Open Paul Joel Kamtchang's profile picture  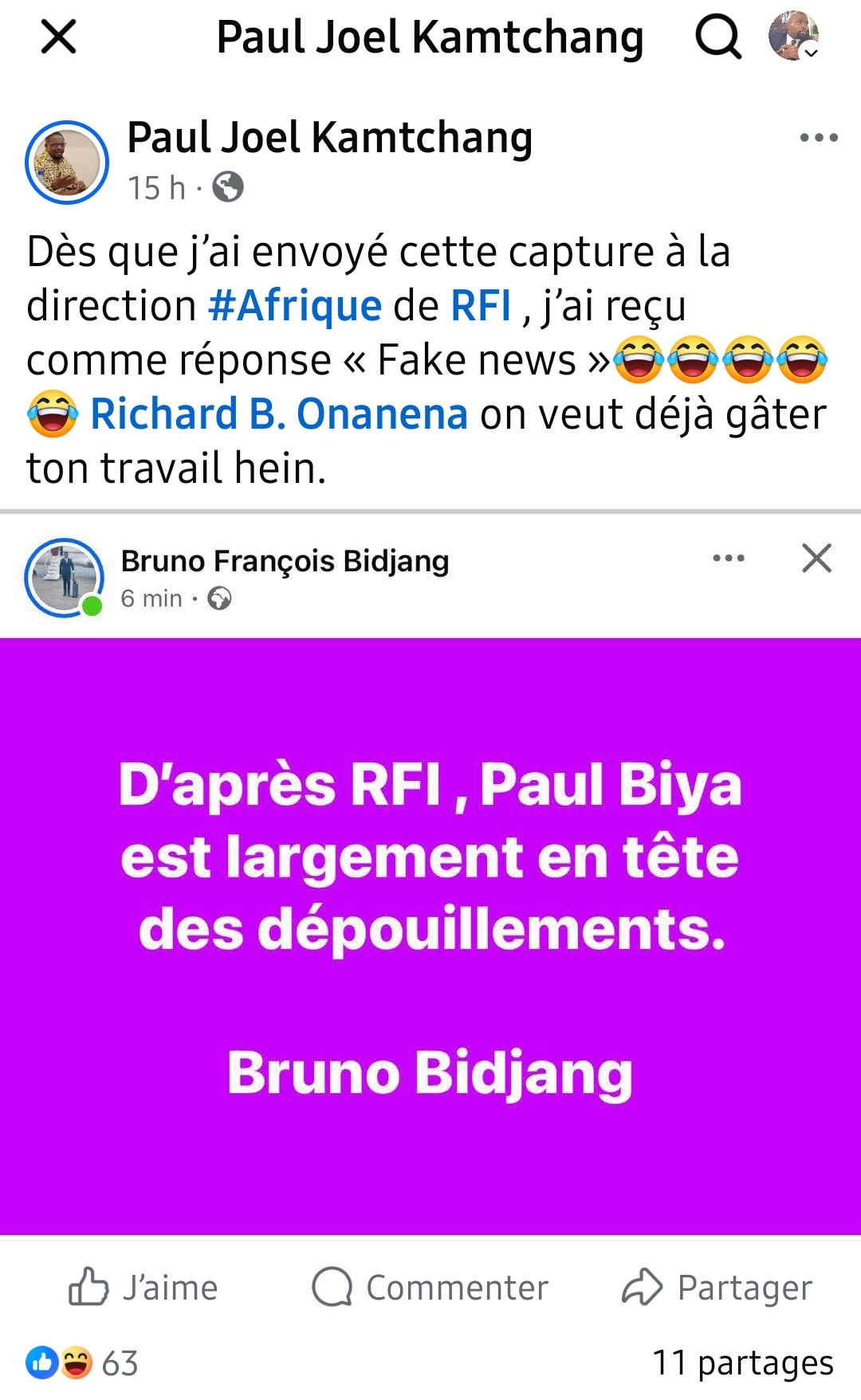pyautogui.click(x=67, y=163)
